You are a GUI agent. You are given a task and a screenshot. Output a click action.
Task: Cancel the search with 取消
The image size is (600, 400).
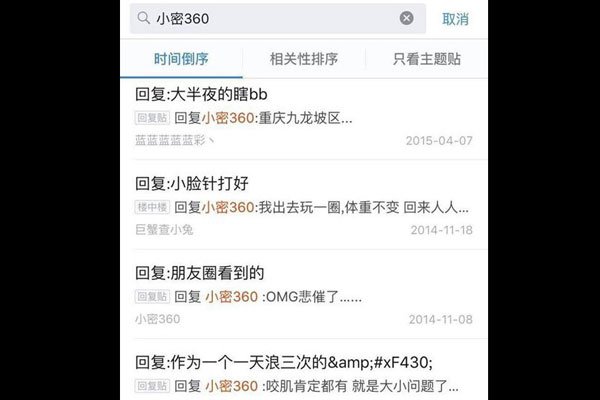[456, 18]
